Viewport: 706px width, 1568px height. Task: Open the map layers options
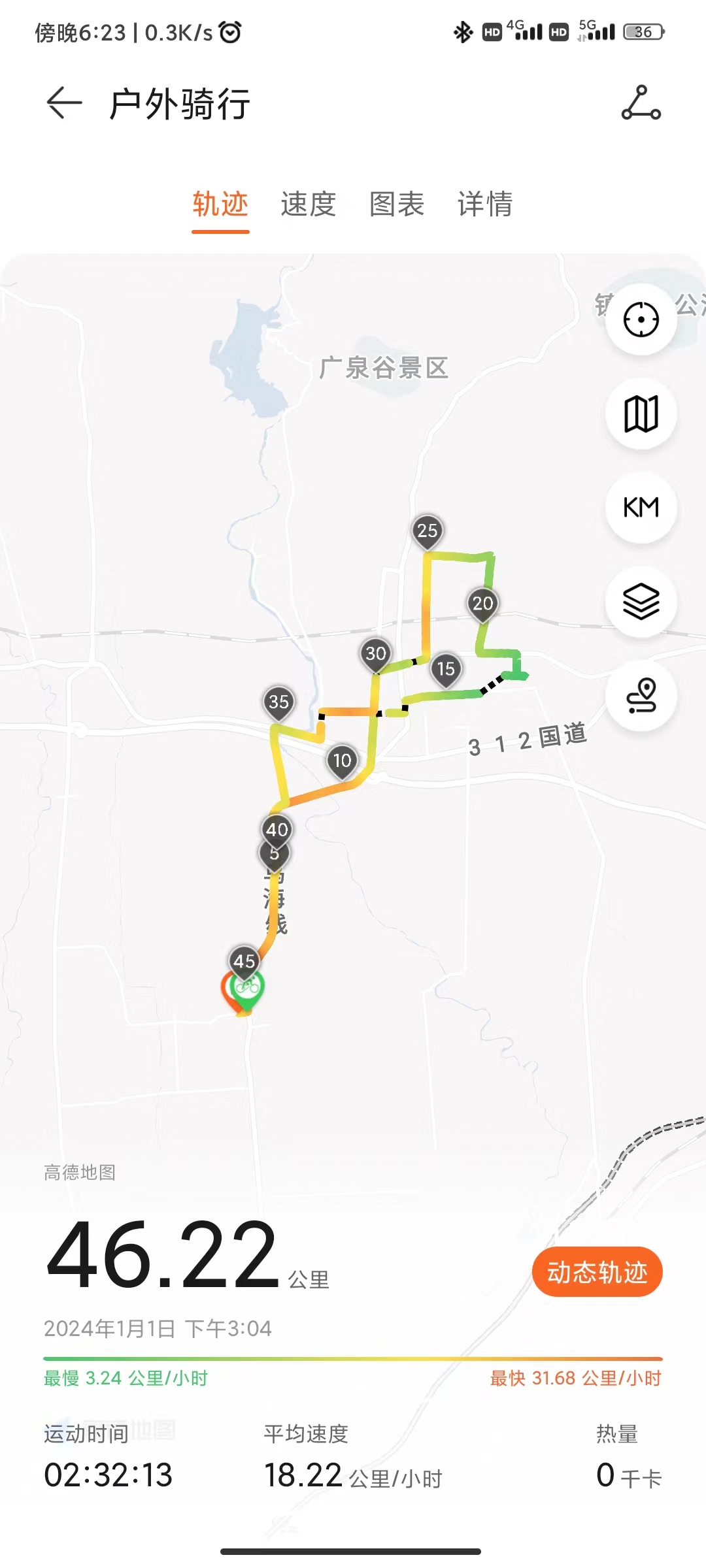tap(641, 601)
